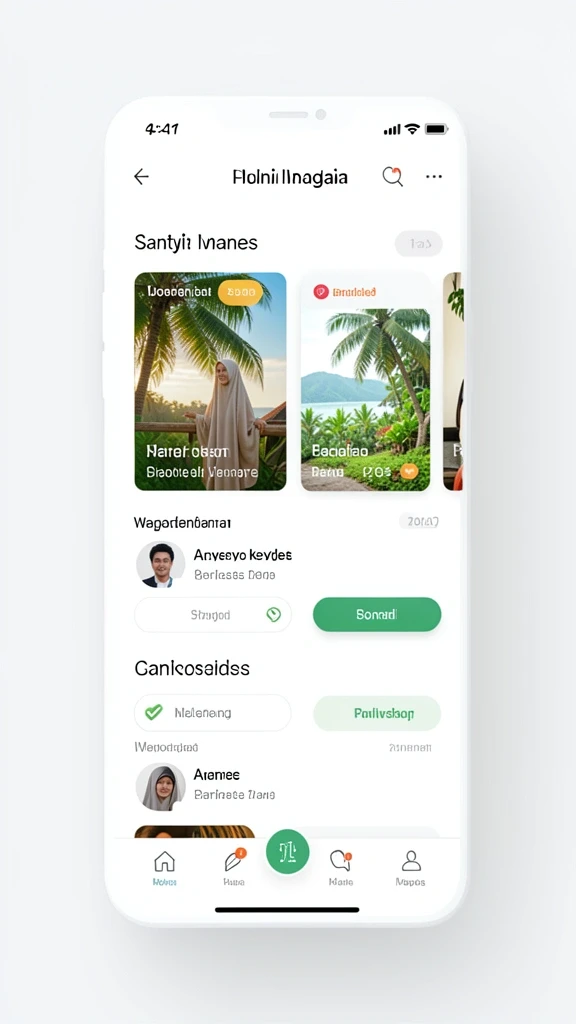Open Anyesyo keydes profile row
576x1024 pixels.
(x=287, y=564)
